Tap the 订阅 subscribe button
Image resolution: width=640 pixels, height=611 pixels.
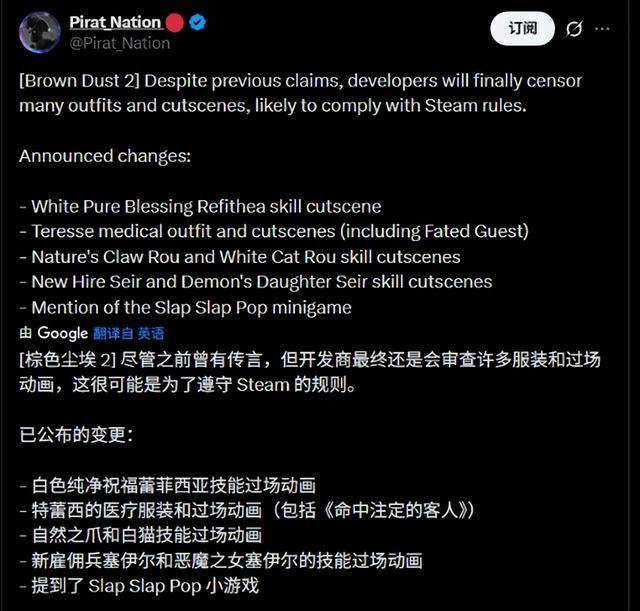coord(522,29)
